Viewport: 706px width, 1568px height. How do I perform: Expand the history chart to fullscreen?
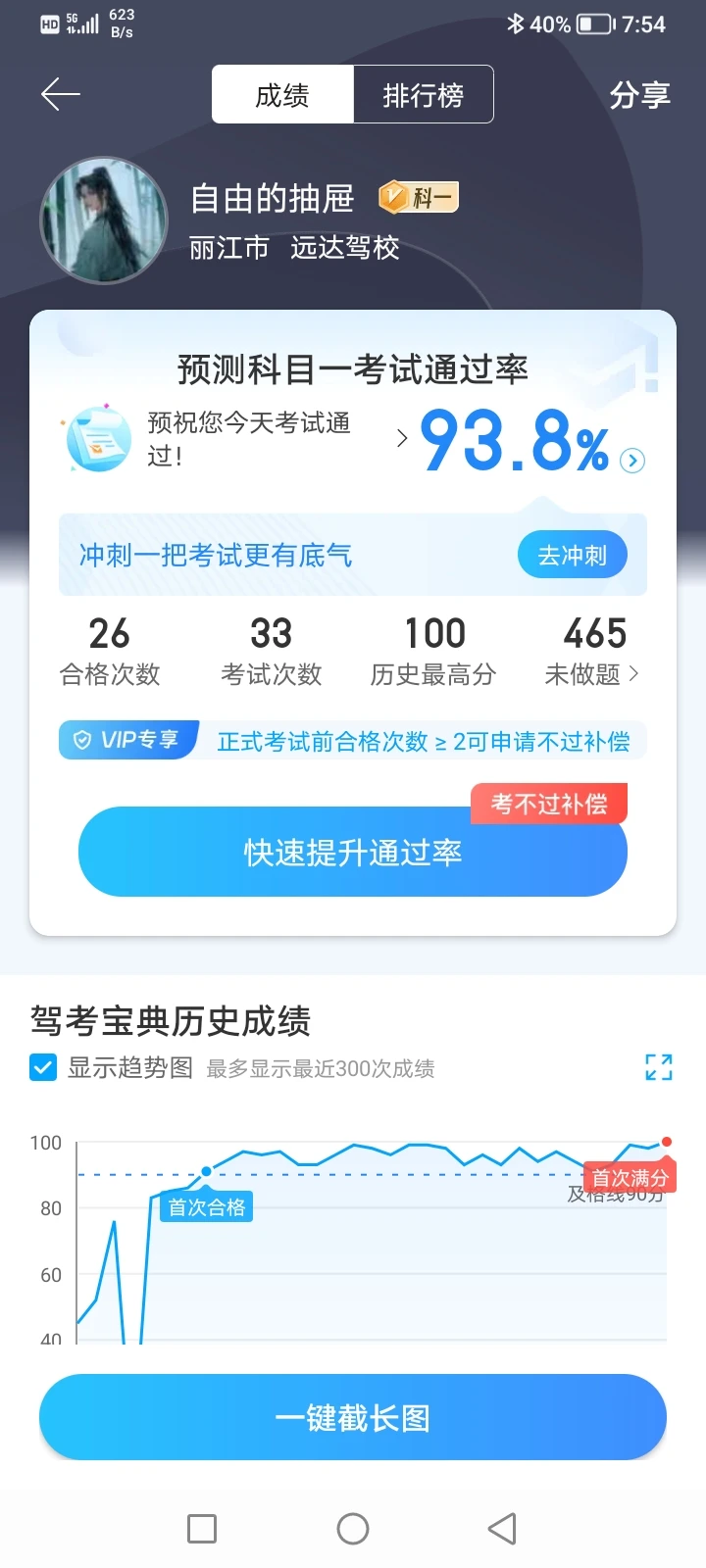click(x=658, y=1067)
